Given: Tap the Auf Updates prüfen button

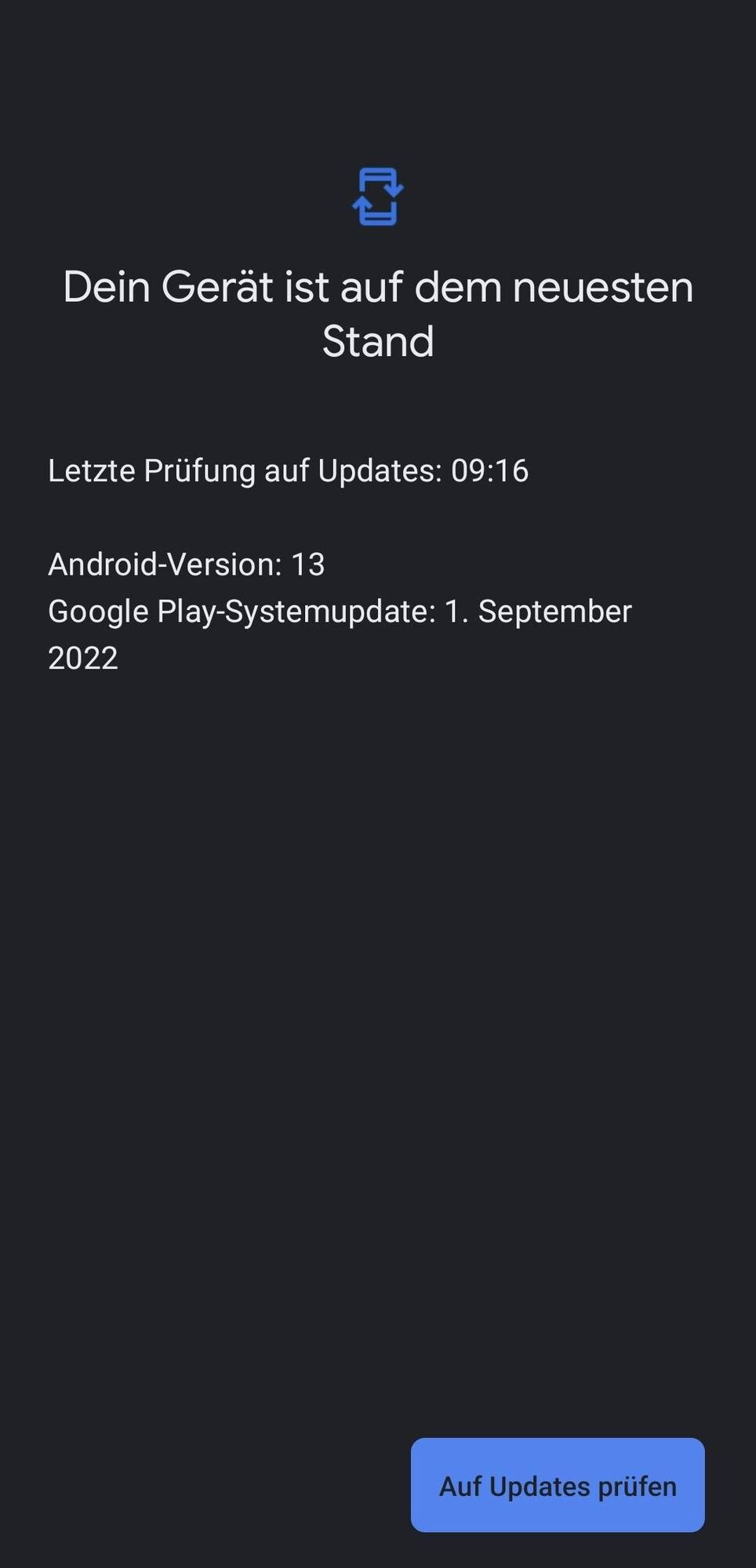Looking at the screenshot, I should [558, 1485].
